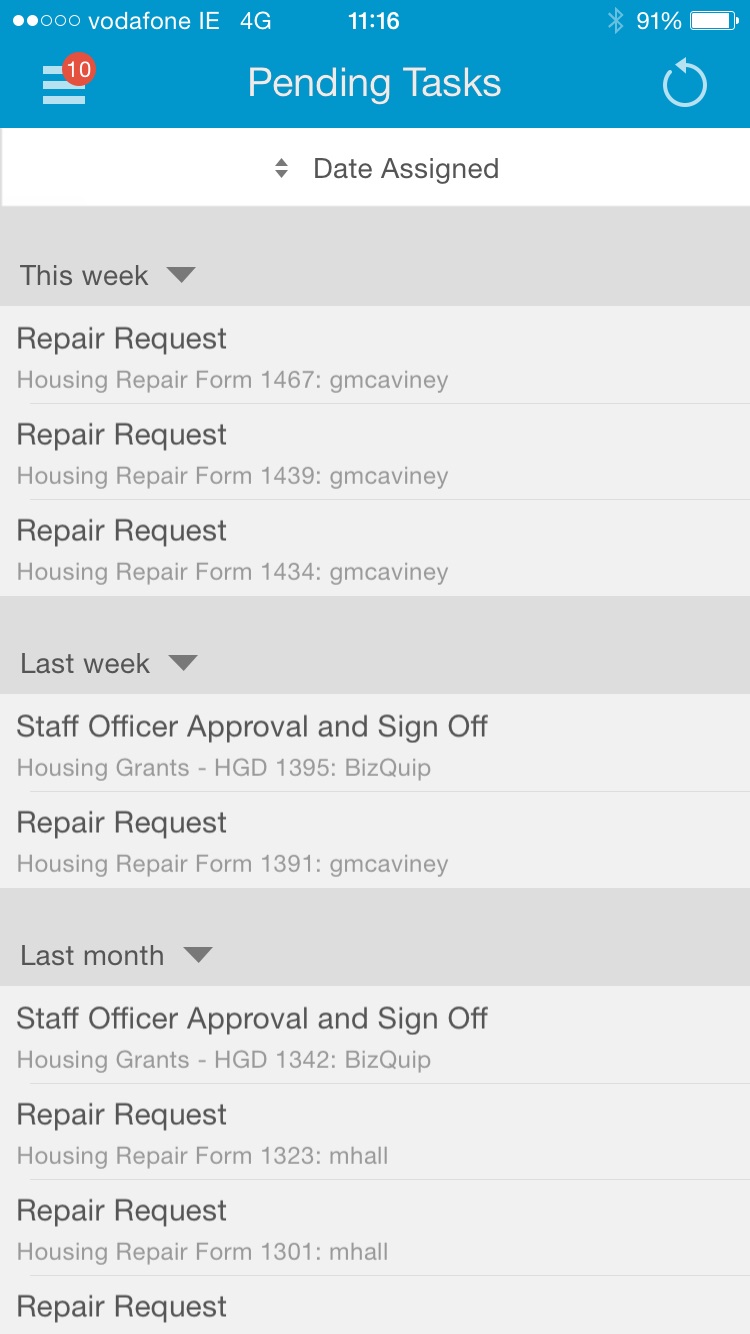Open Housing Grants HGD 1395 approval

click(375, 745)
